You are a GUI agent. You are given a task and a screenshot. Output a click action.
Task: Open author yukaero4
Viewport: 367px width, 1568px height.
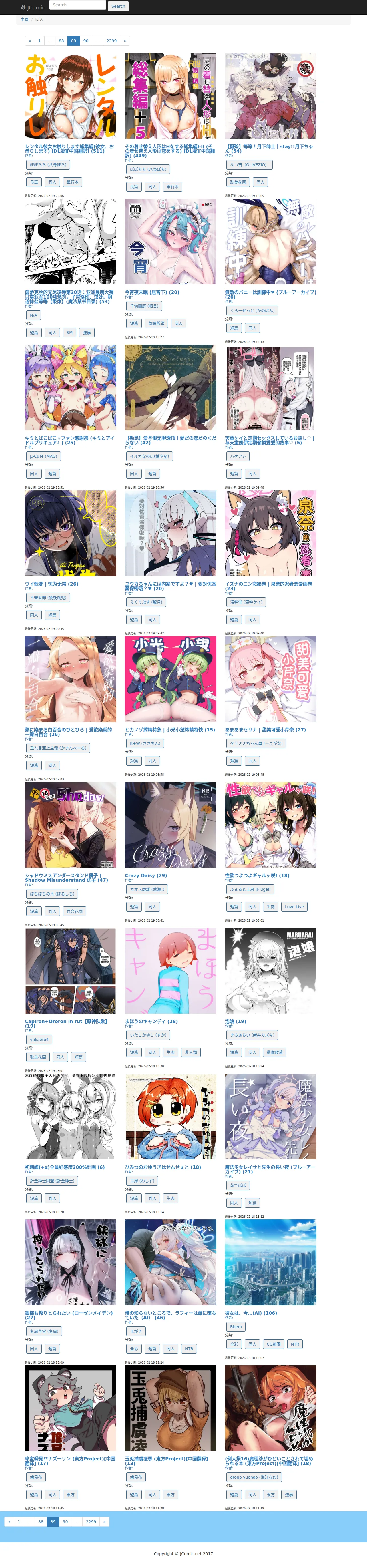39,1039
